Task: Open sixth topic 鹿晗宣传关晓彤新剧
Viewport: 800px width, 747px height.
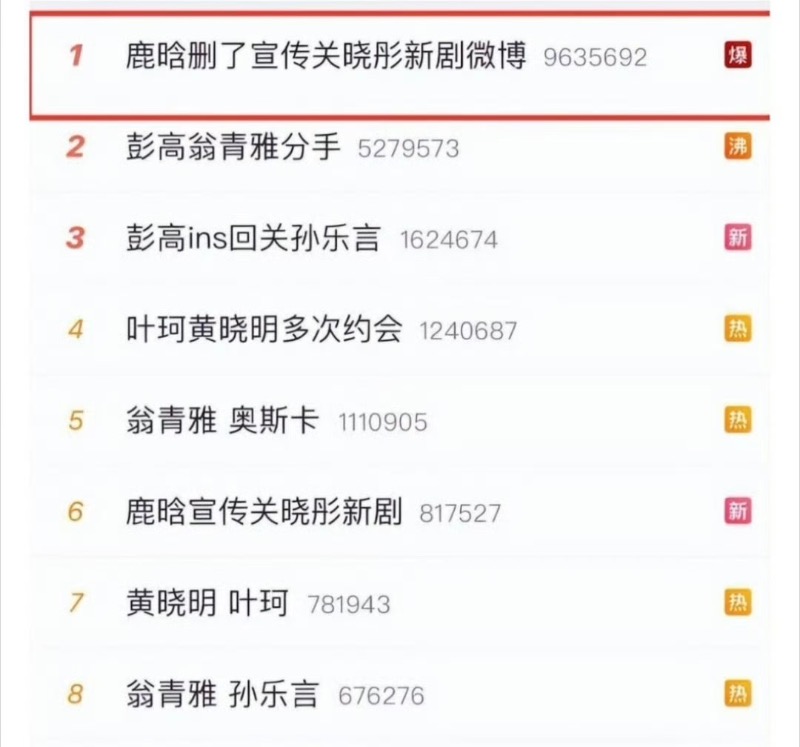Action: (264, 512)
